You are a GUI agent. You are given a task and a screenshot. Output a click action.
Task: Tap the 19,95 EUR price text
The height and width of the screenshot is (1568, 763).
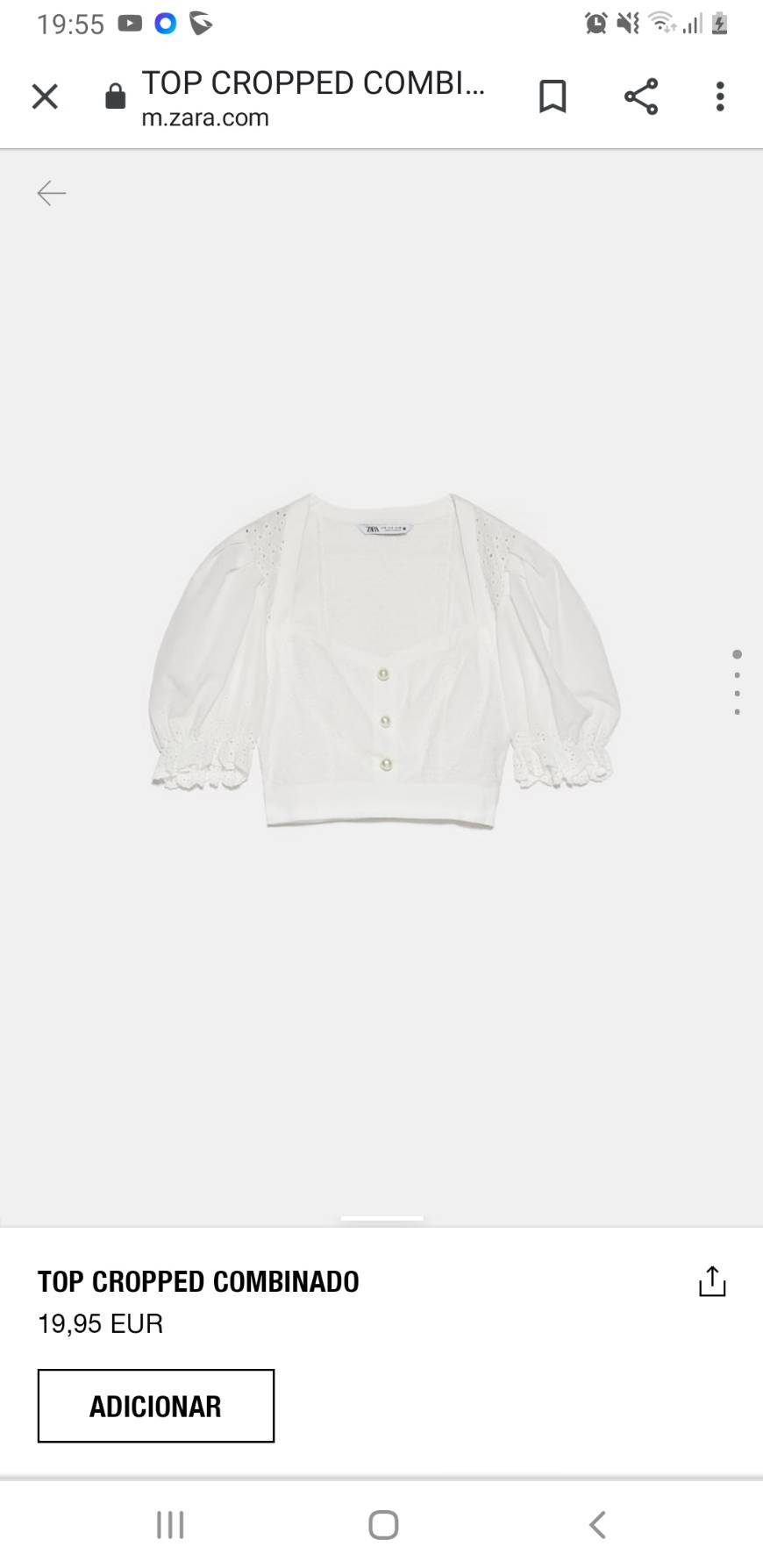tap(99, 1323)
